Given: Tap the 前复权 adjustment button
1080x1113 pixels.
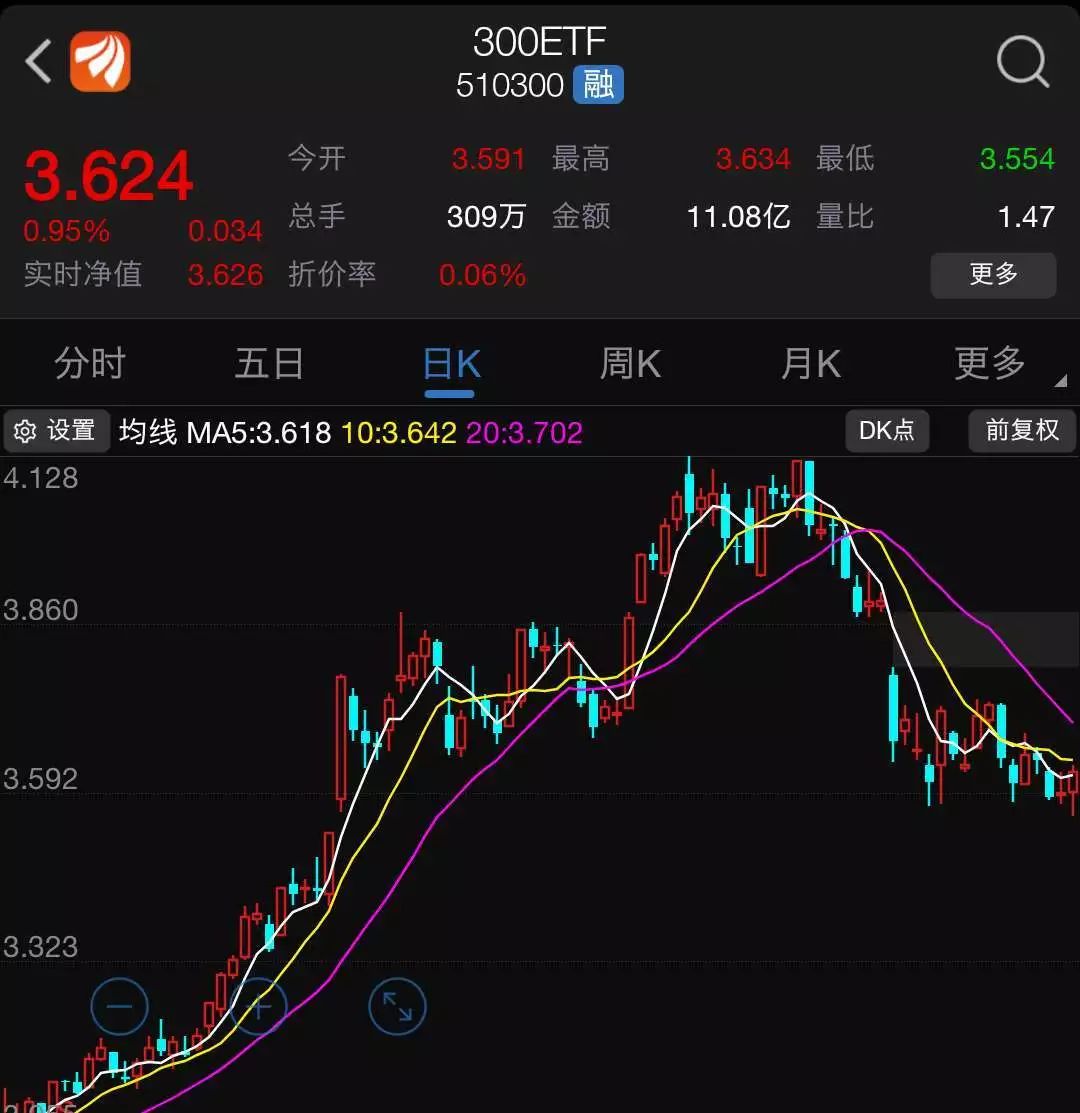Looking at the screenshot, I should click(1021, 431).
